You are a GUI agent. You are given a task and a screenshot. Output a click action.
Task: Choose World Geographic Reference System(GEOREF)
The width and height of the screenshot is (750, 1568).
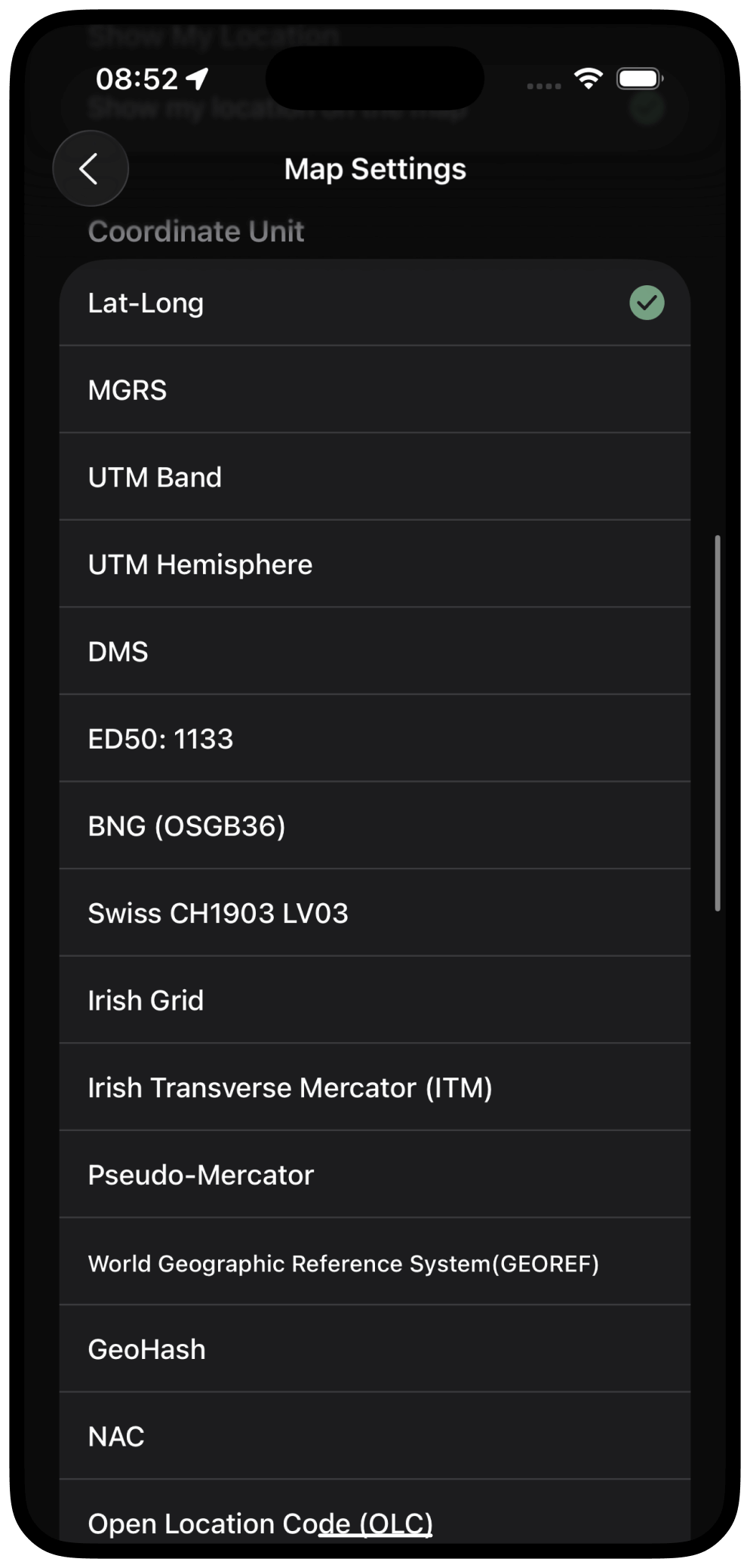tap(374, 1263)
